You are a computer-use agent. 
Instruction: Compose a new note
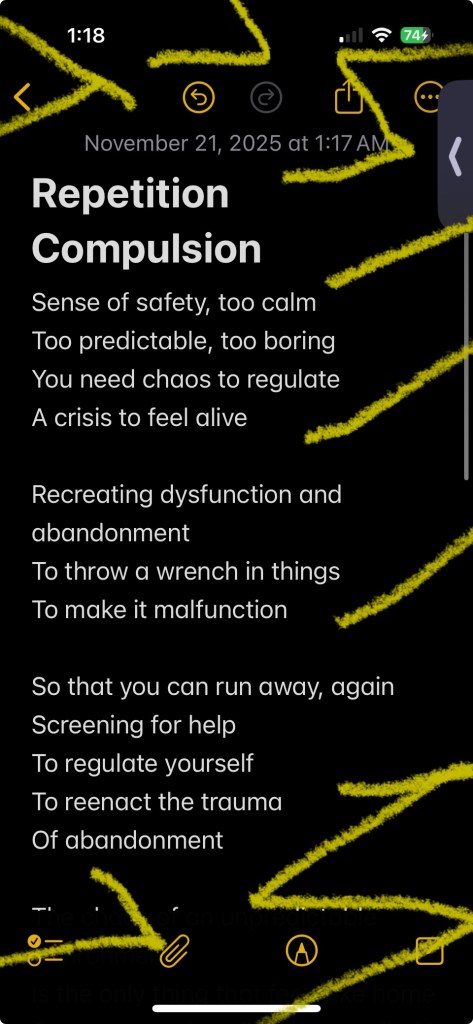point(430,950)
